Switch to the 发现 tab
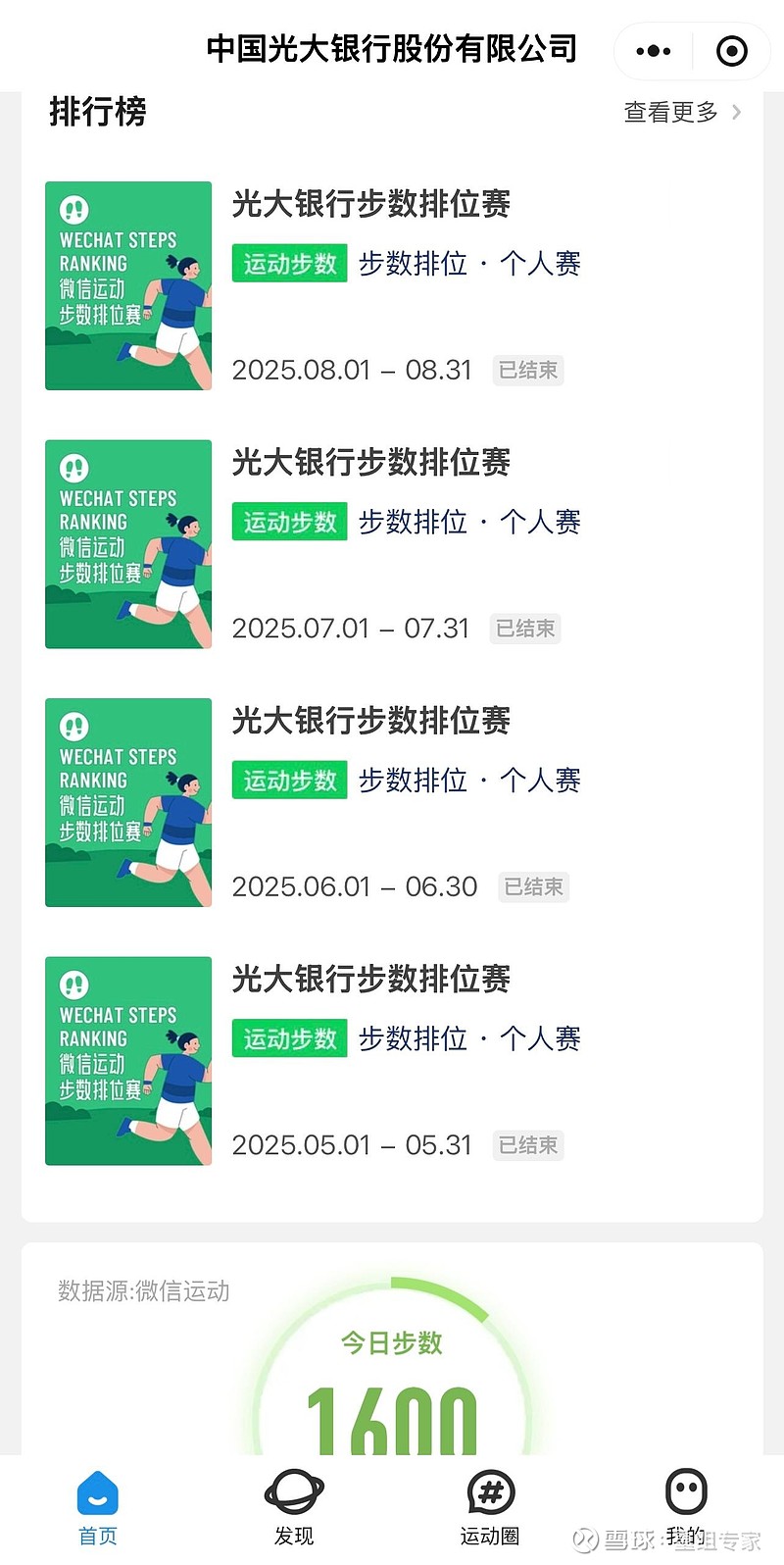This screenshot has height=1565, width=784. (x=294, y=1508)
